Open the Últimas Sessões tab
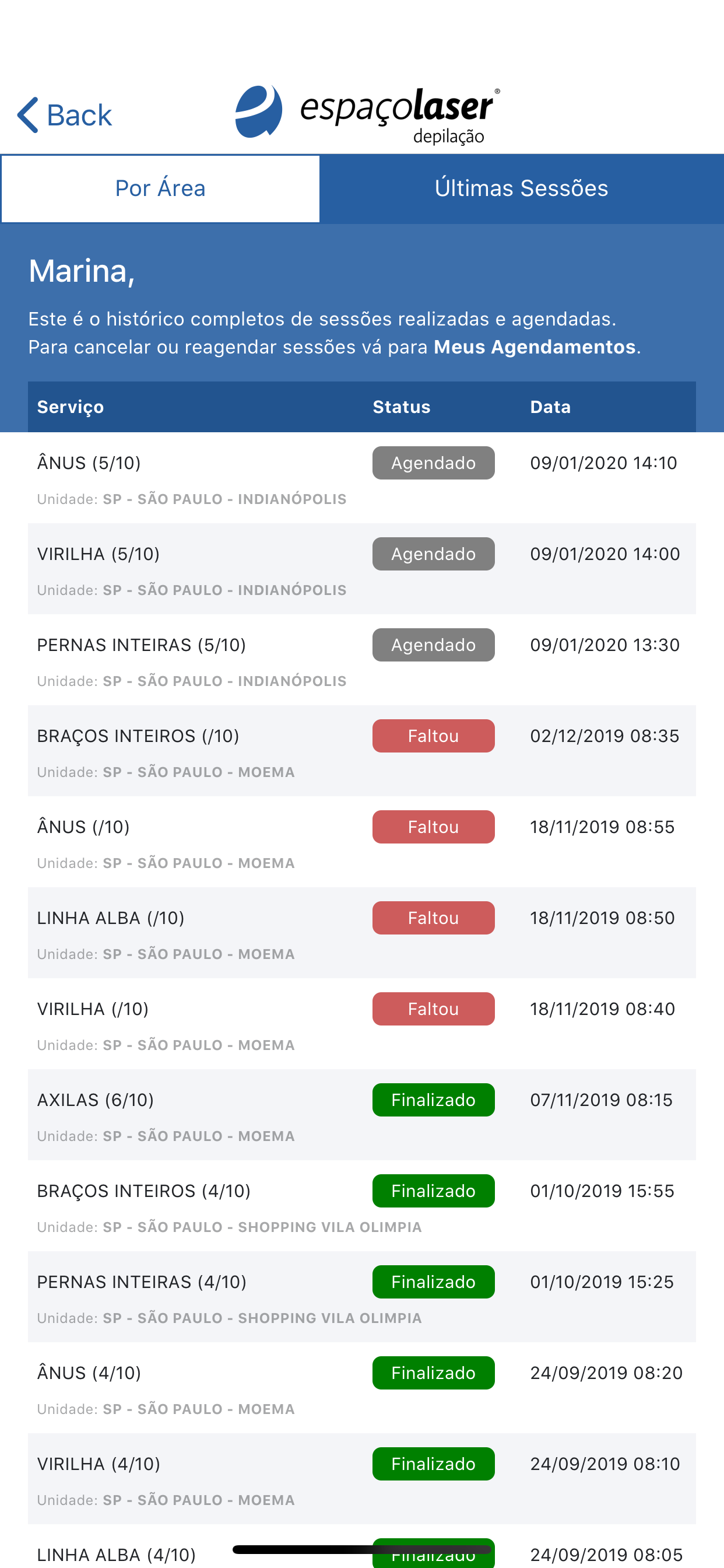This screenshot has height=1568, width=724. [x=521, y=188]
